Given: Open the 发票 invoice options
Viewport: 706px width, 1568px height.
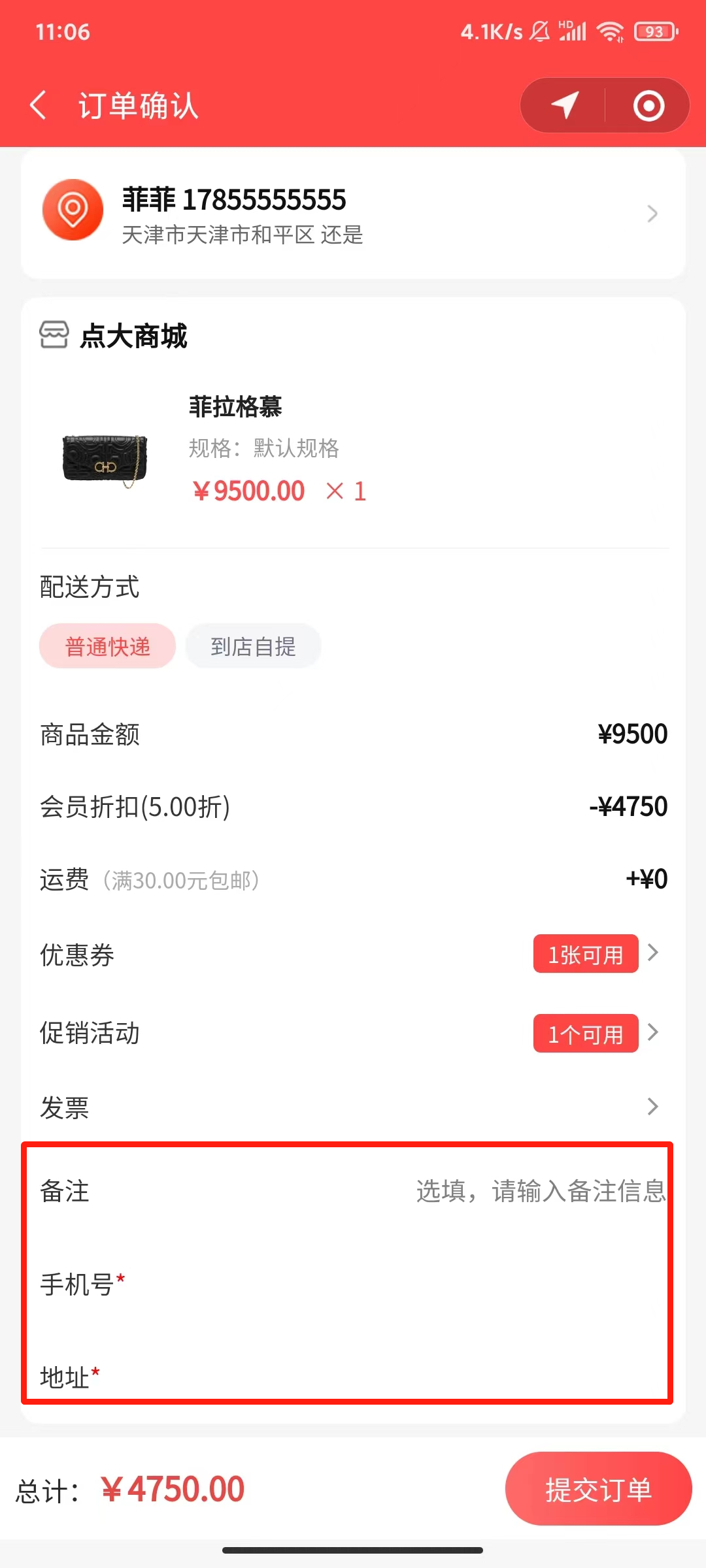Looking at the screenshot, I should [353, 1107].
